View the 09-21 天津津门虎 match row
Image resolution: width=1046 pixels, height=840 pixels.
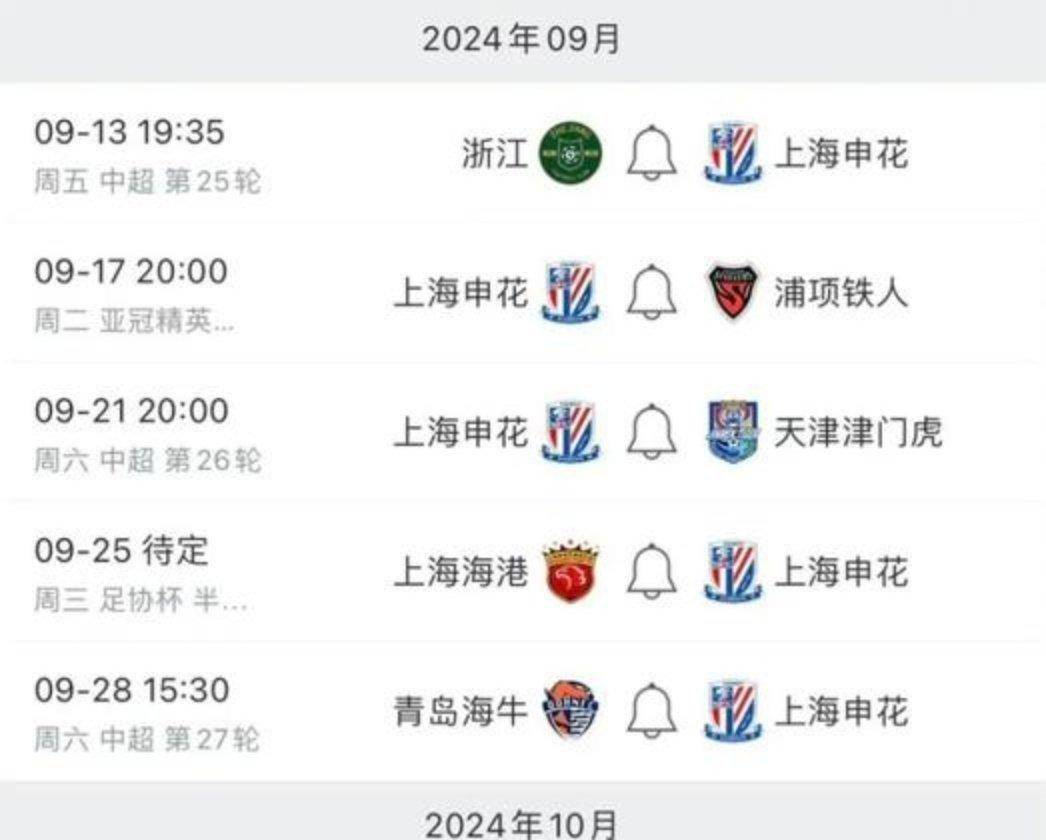pyautogui.click(x=150, y=432)
